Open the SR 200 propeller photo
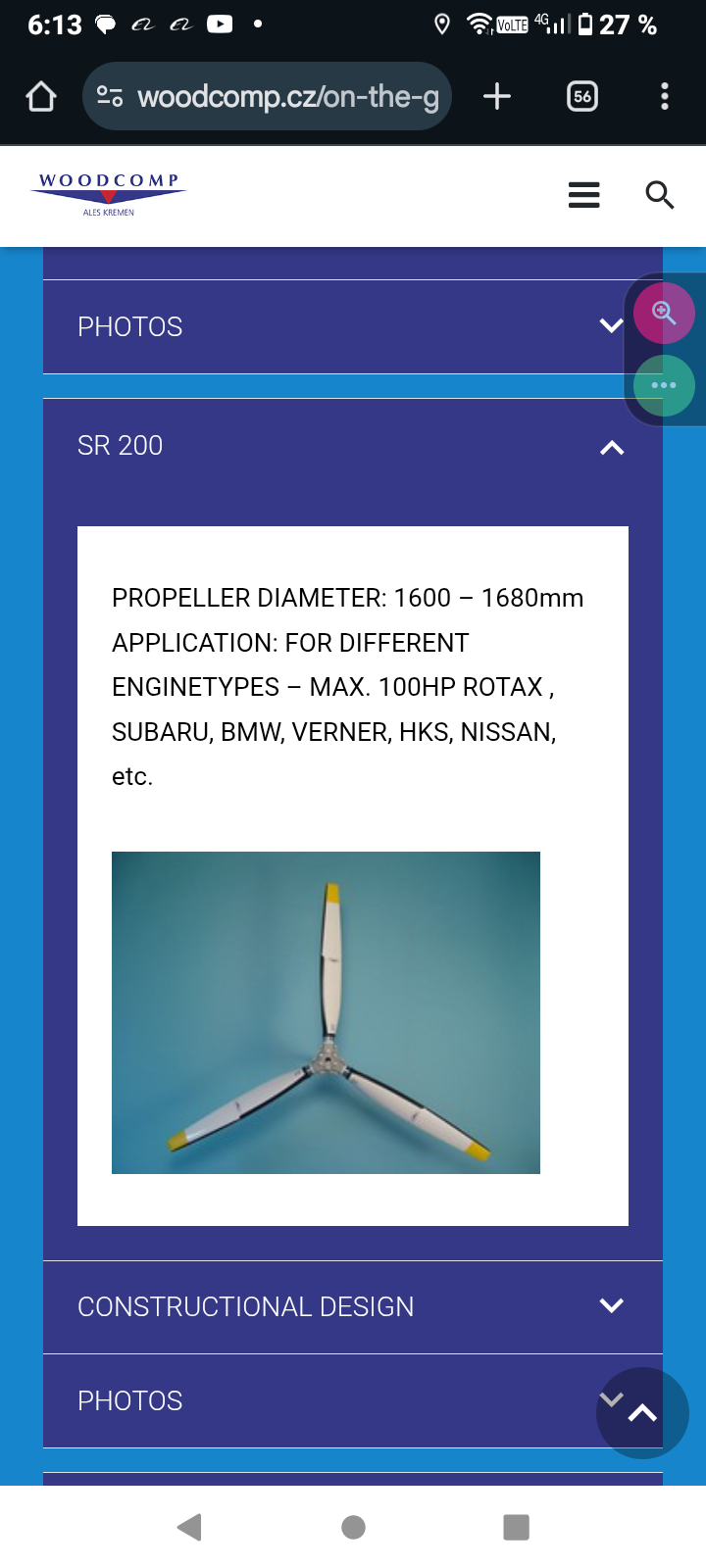This screenshot has width=706, height=1568. tap(326, 1012)
